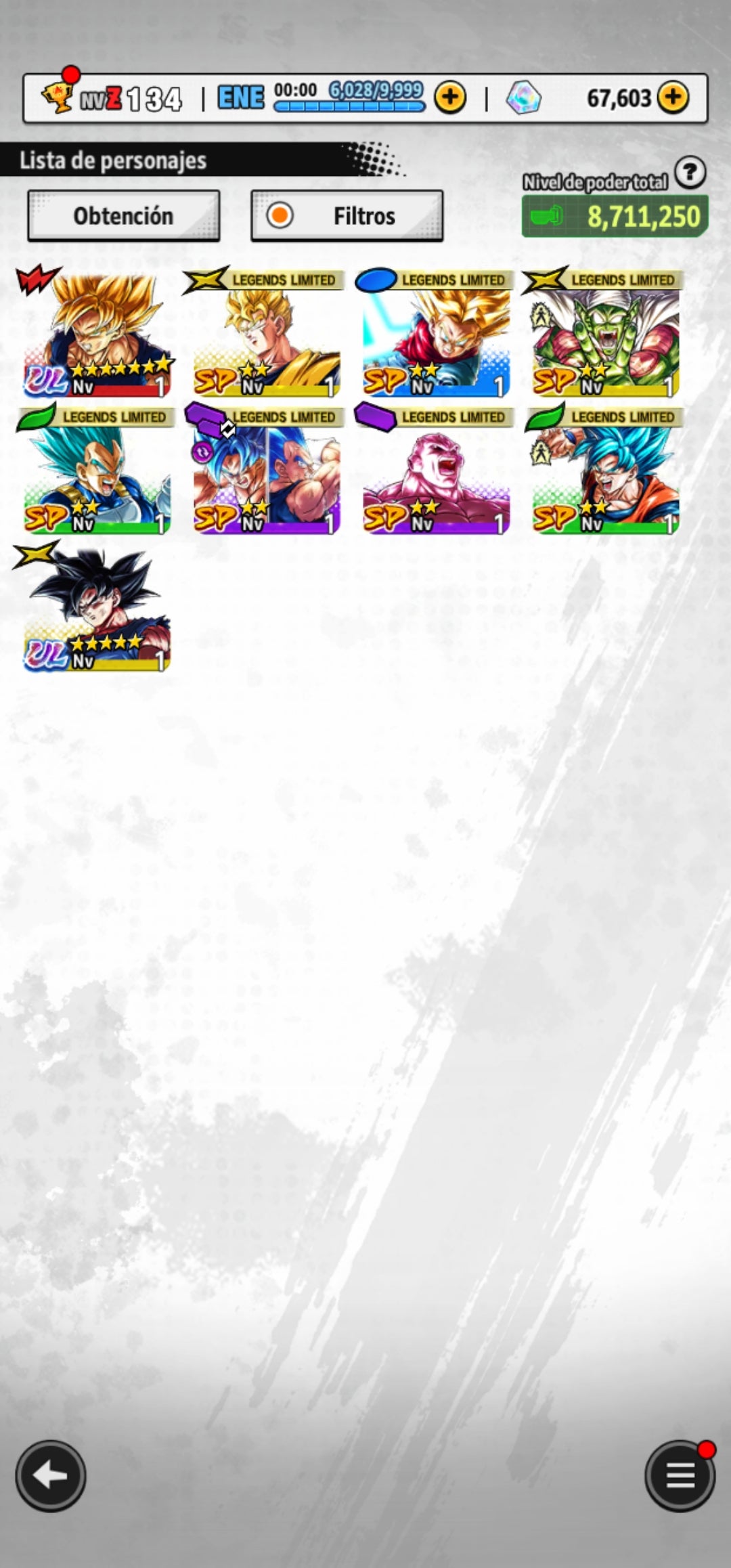This screenshot has height=1568, width=731.
Task: Tap the Obtención button
Action: tap(123, 216)
